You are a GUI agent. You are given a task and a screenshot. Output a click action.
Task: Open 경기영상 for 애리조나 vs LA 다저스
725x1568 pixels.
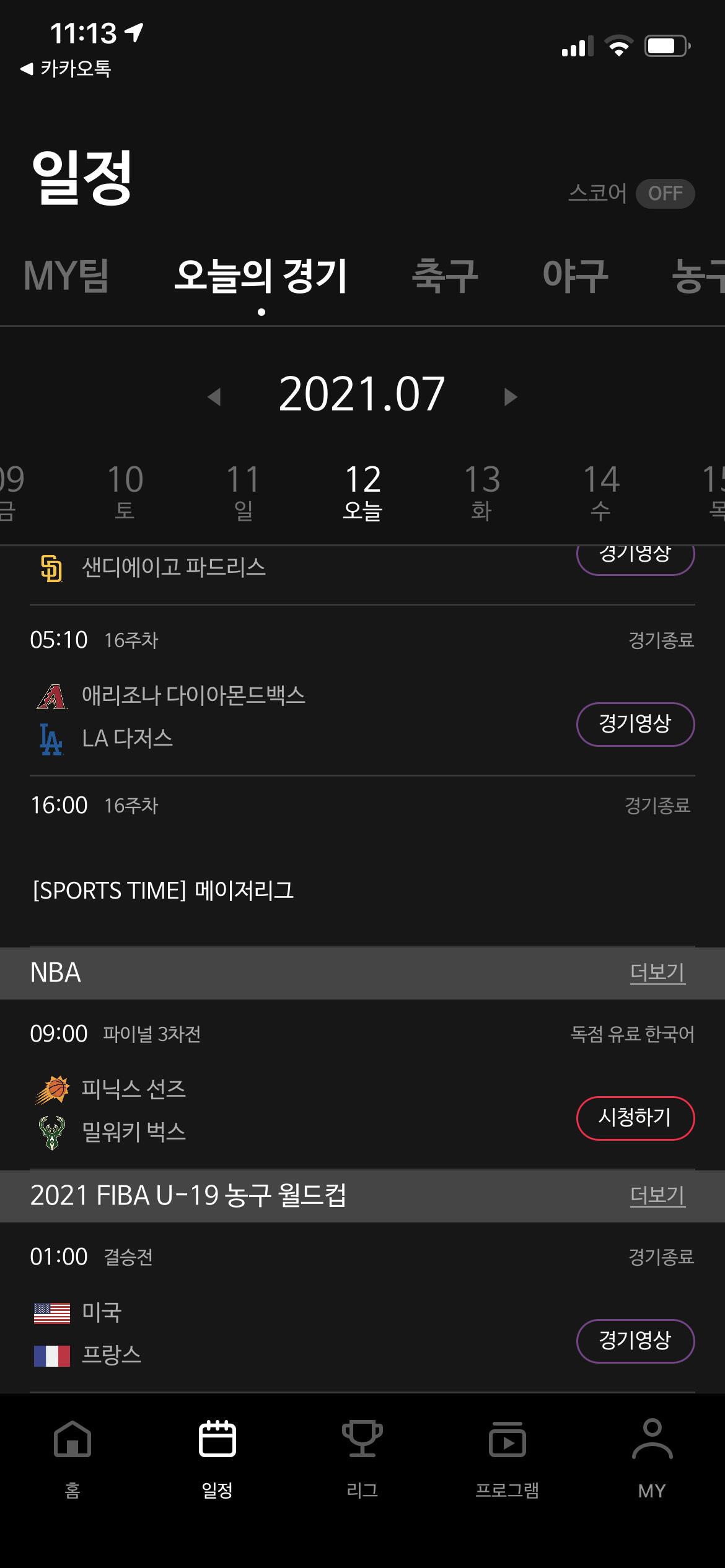point(635,724)
